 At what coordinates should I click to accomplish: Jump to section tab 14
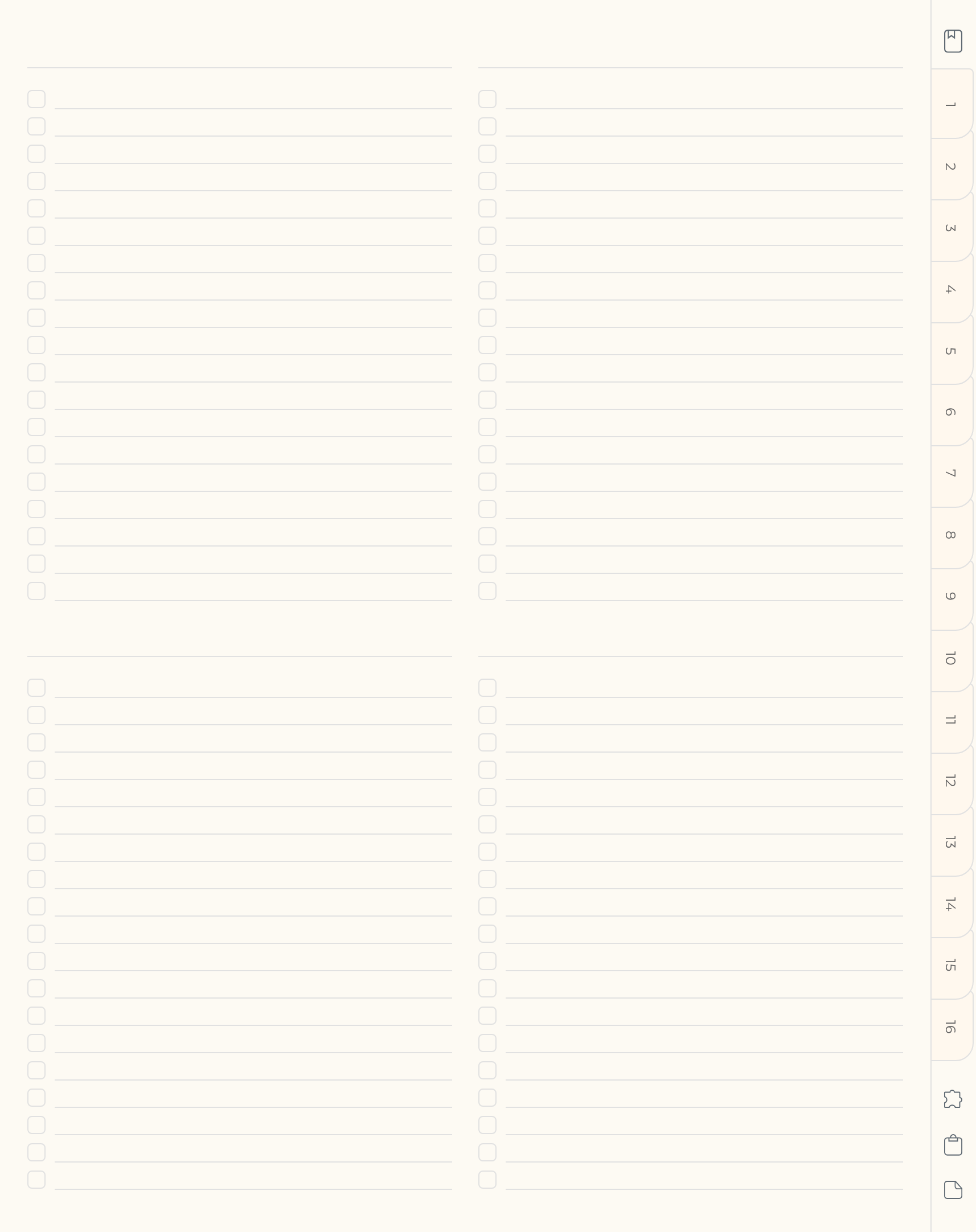click(x=951, y=904)
